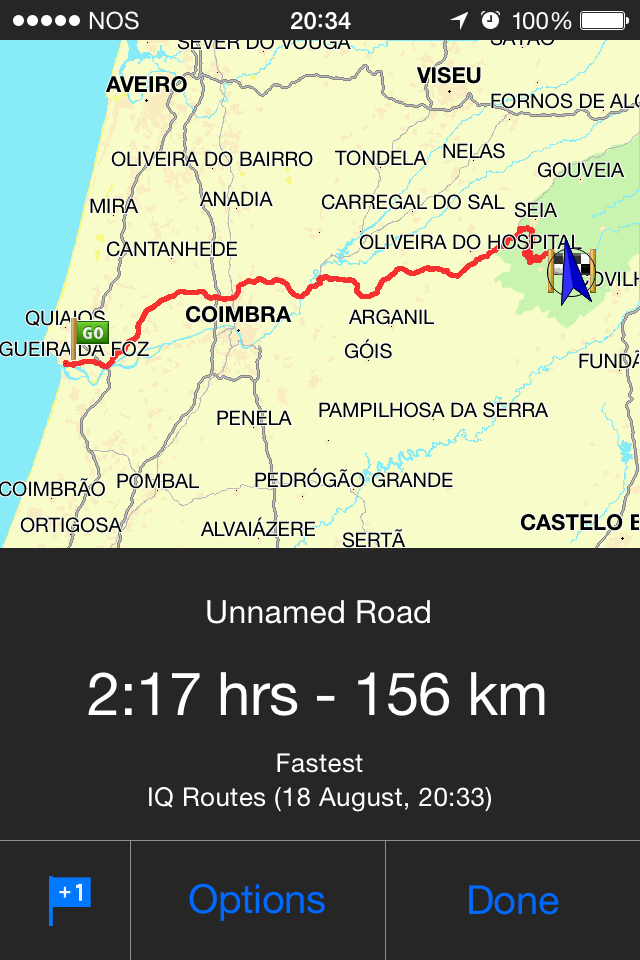Confirm the route with Done
640x960 pixels.
512,900
